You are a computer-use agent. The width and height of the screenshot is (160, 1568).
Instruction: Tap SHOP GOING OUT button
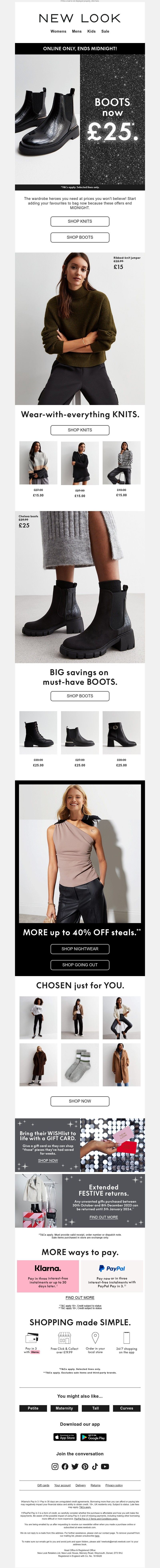pyautogui.click(x=80, y=964)
